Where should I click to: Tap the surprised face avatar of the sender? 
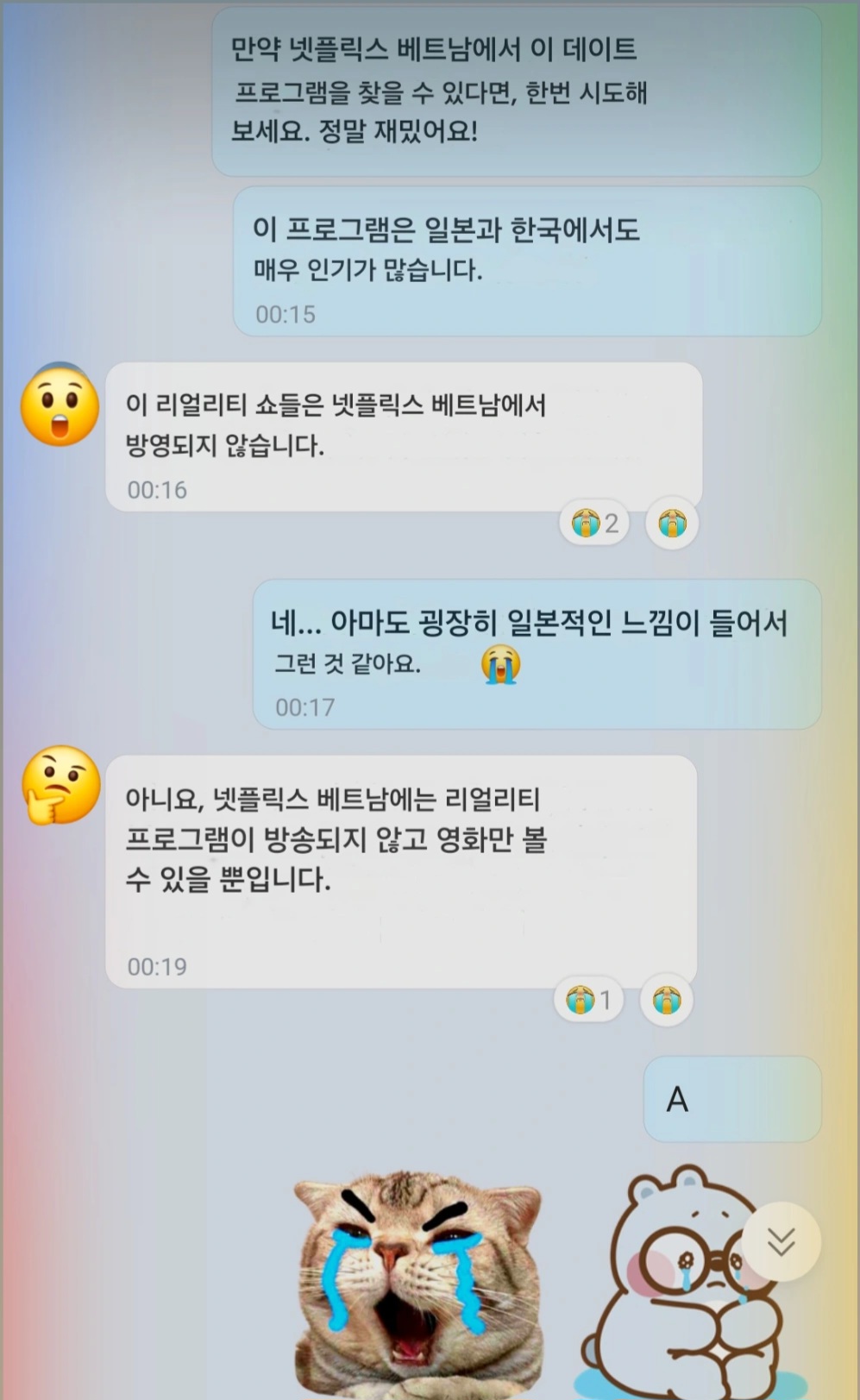tap(60, 405)
